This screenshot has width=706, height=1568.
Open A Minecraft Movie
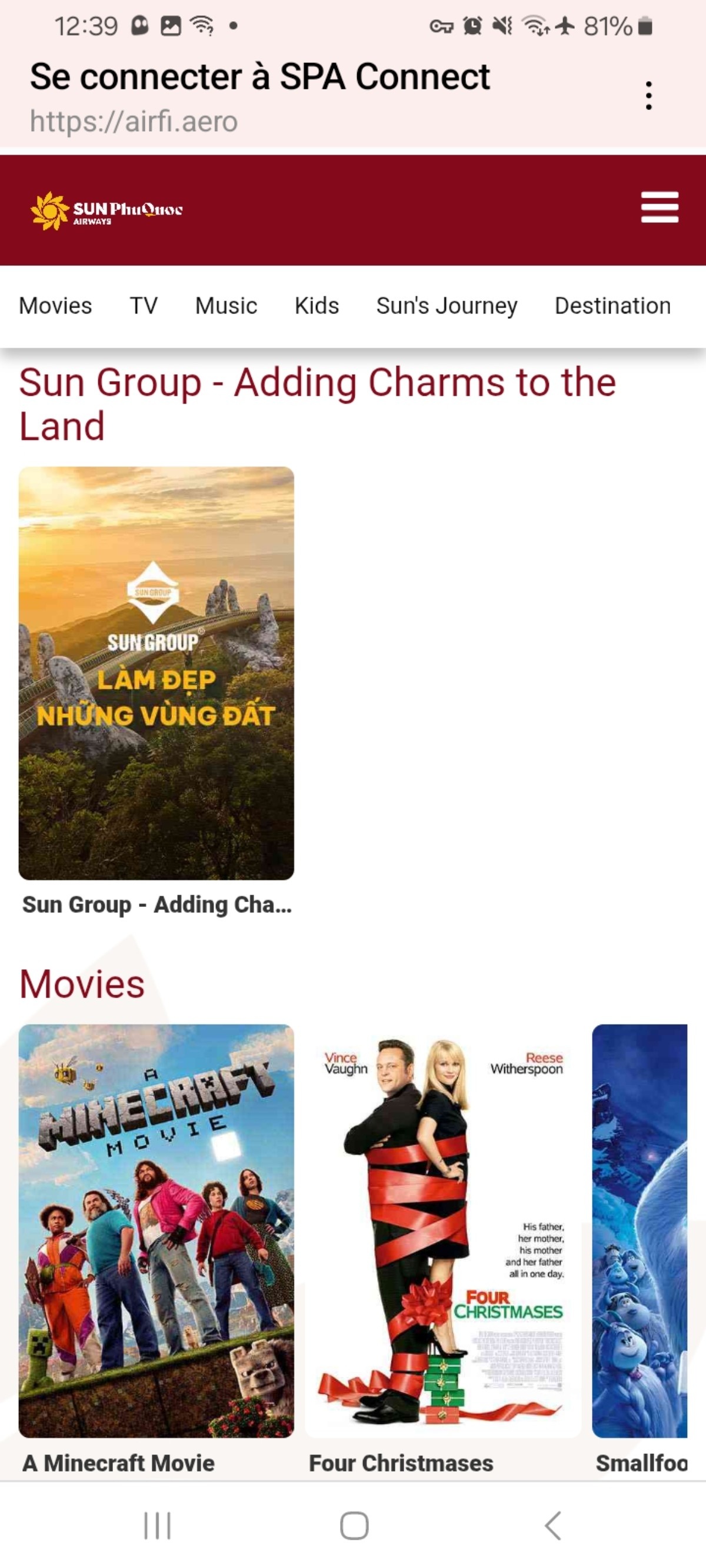[x=156, y=1230]
